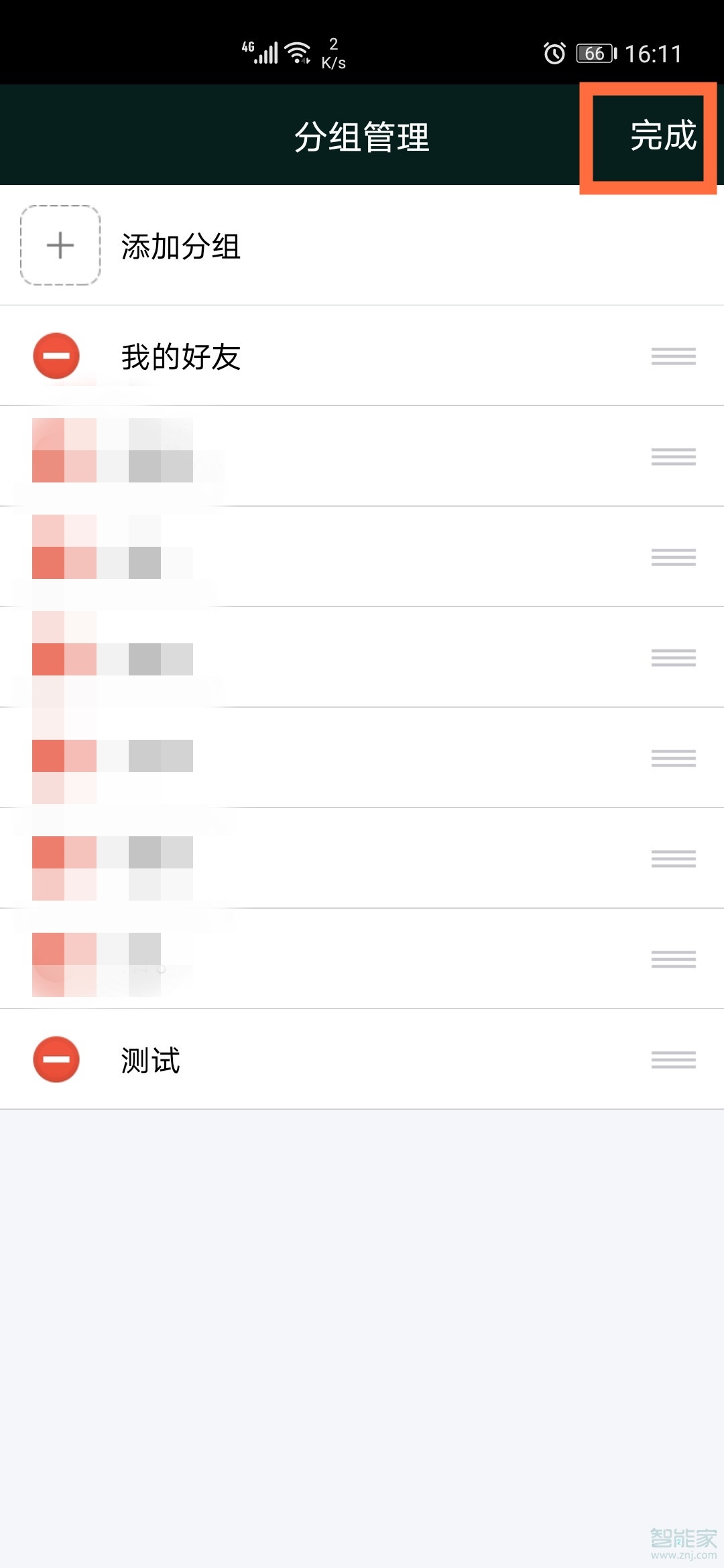This screenshot has height=1568, width=724.
Task: Click the drag handle on the first blurred group row
Action: click(674, 456)
